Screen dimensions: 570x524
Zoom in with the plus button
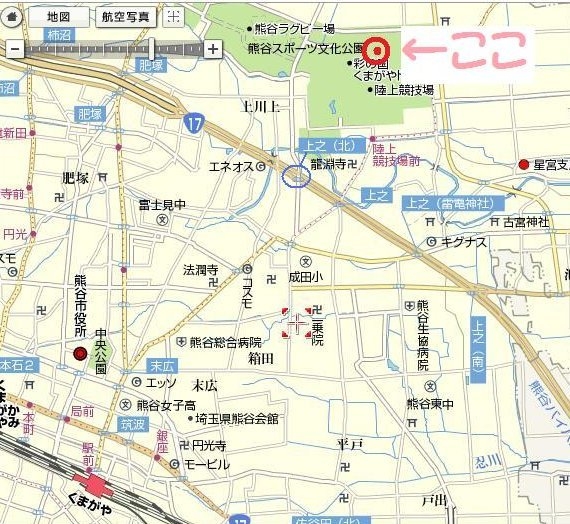tap(213, 48)
